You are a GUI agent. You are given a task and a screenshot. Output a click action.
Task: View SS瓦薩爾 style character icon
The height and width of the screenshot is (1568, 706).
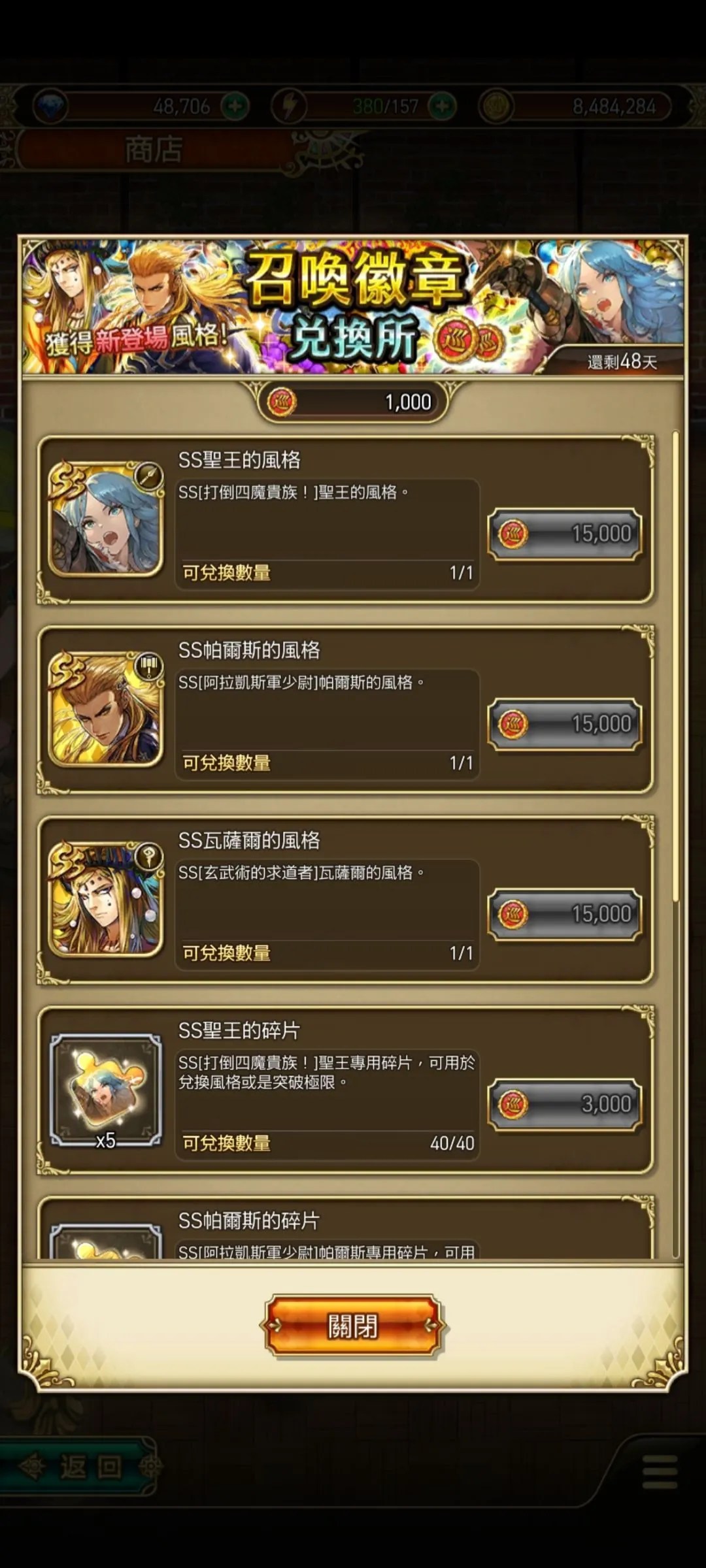[106, 900]
